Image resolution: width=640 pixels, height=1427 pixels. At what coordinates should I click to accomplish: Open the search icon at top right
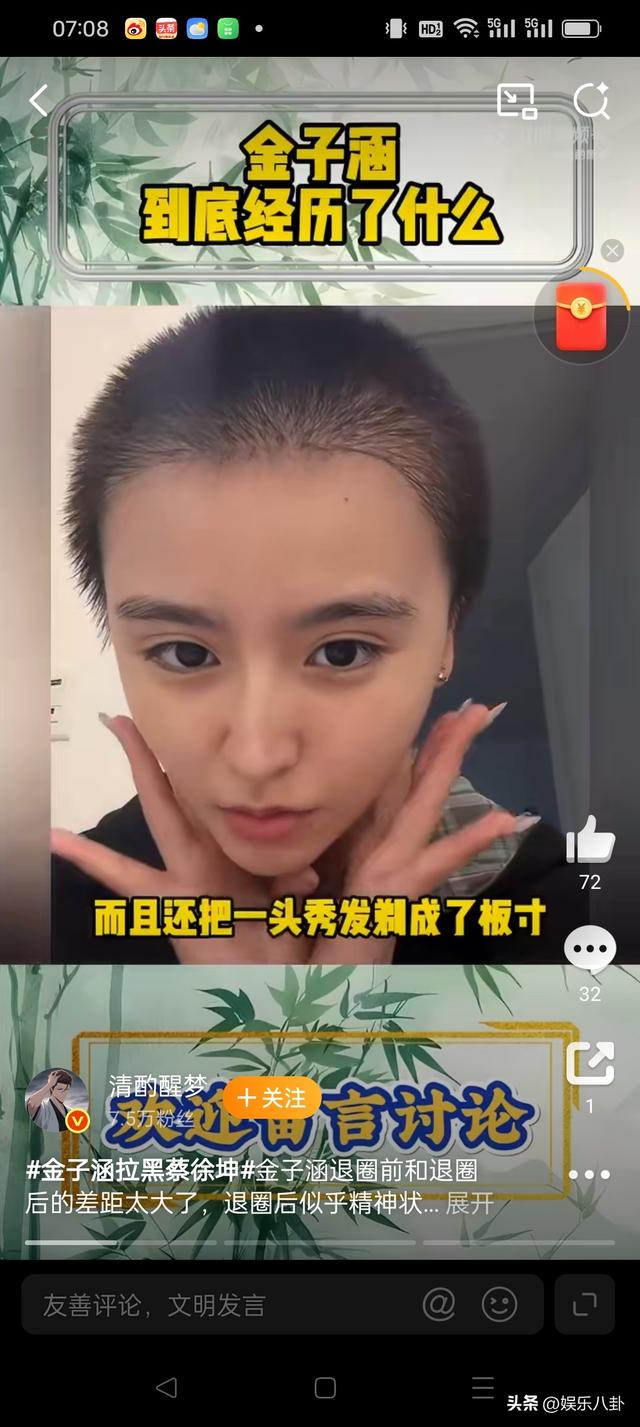pyautogui.click(x=591, y=101)
